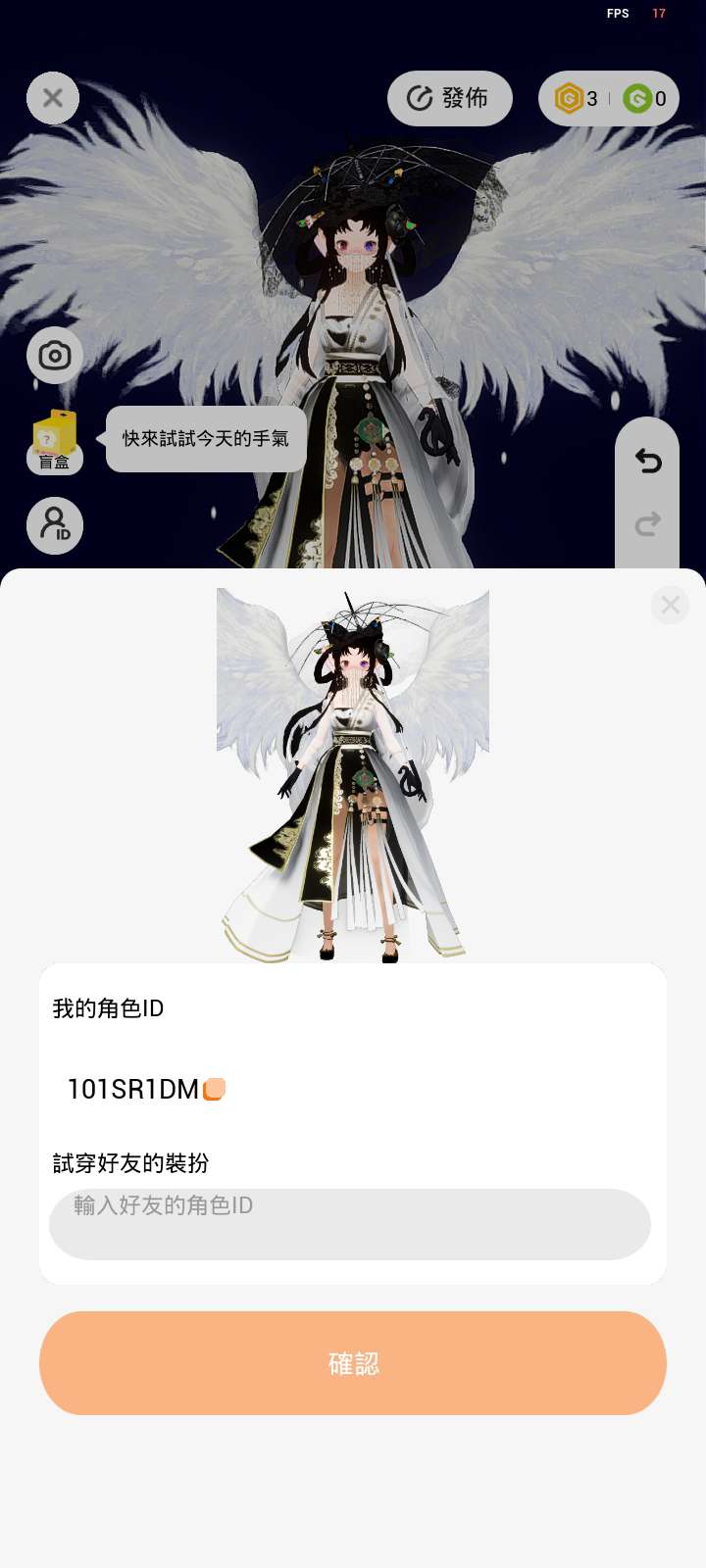Dismiss the character ID panel

point(670,605)
